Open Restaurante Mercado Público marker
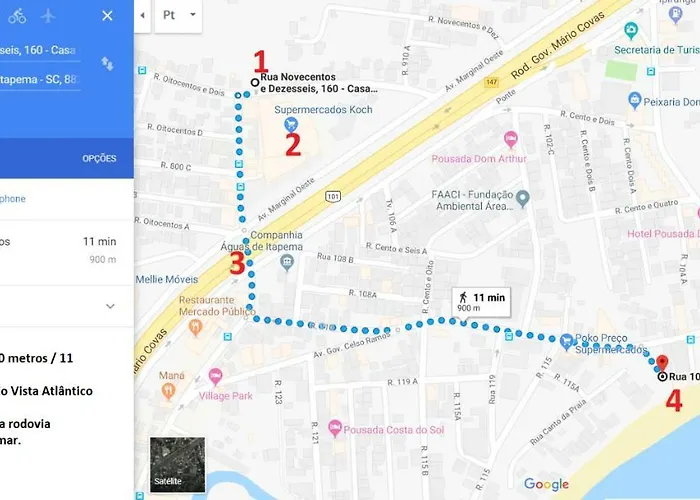700x500 pixels. tap(194, 325)
